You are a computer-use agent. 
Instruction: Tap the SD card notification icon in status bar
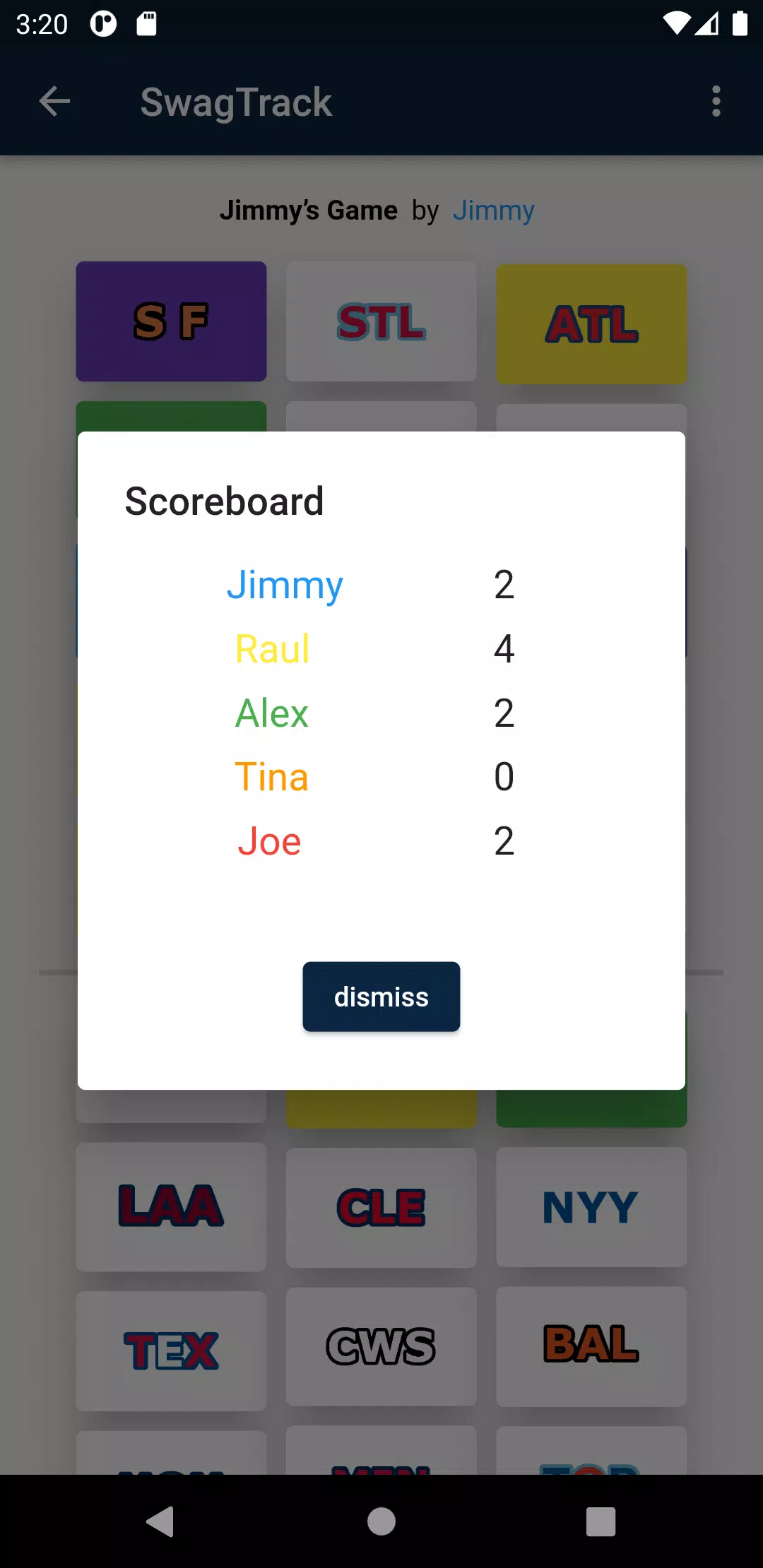tap(145, 23)
